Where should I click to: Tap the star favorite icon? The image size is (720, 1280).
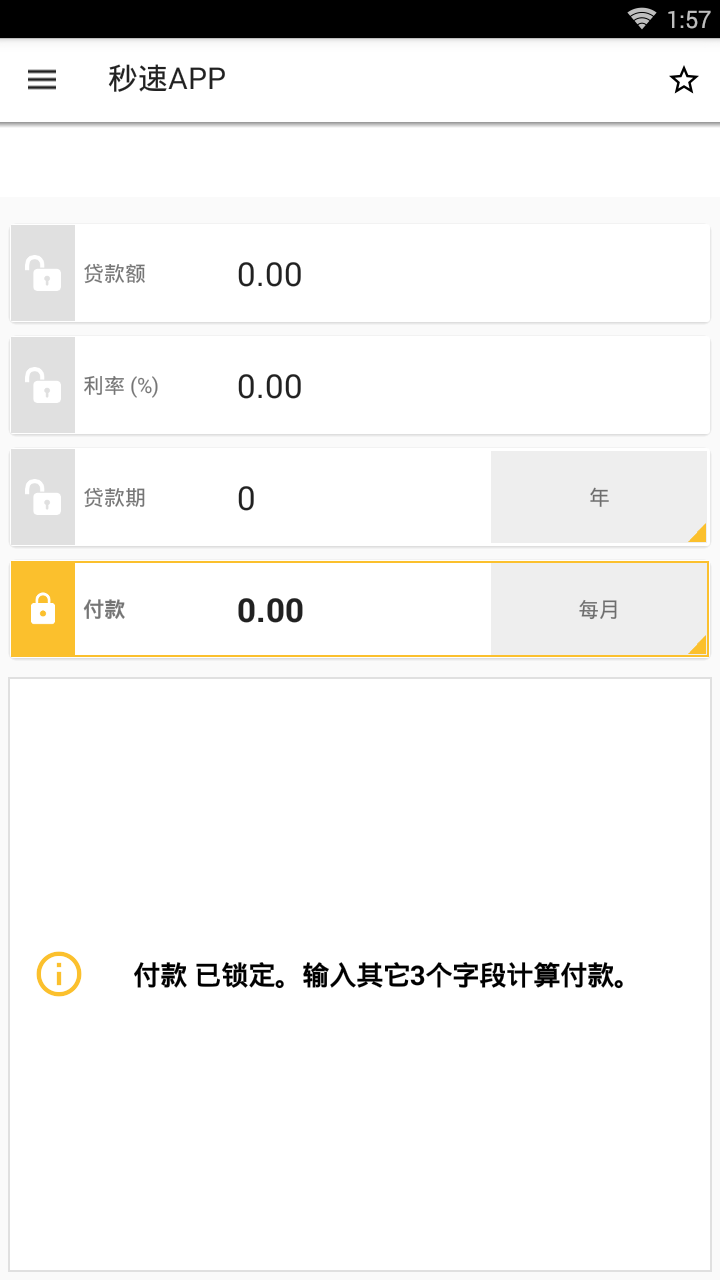pos(684,80)
